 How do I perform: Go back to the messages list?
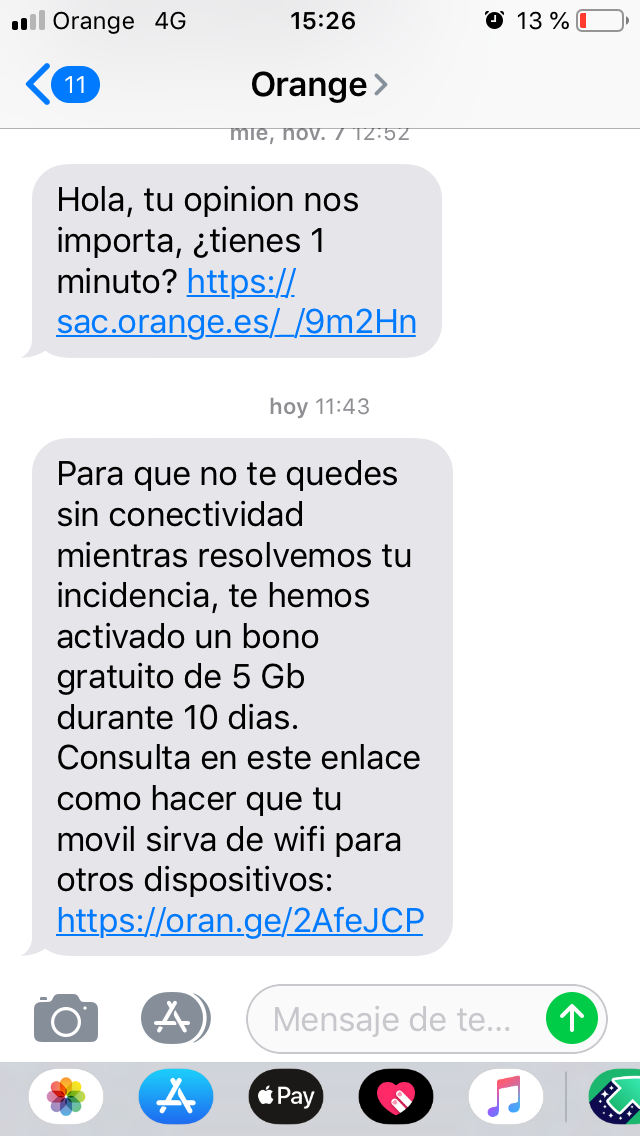click(60, 85)
